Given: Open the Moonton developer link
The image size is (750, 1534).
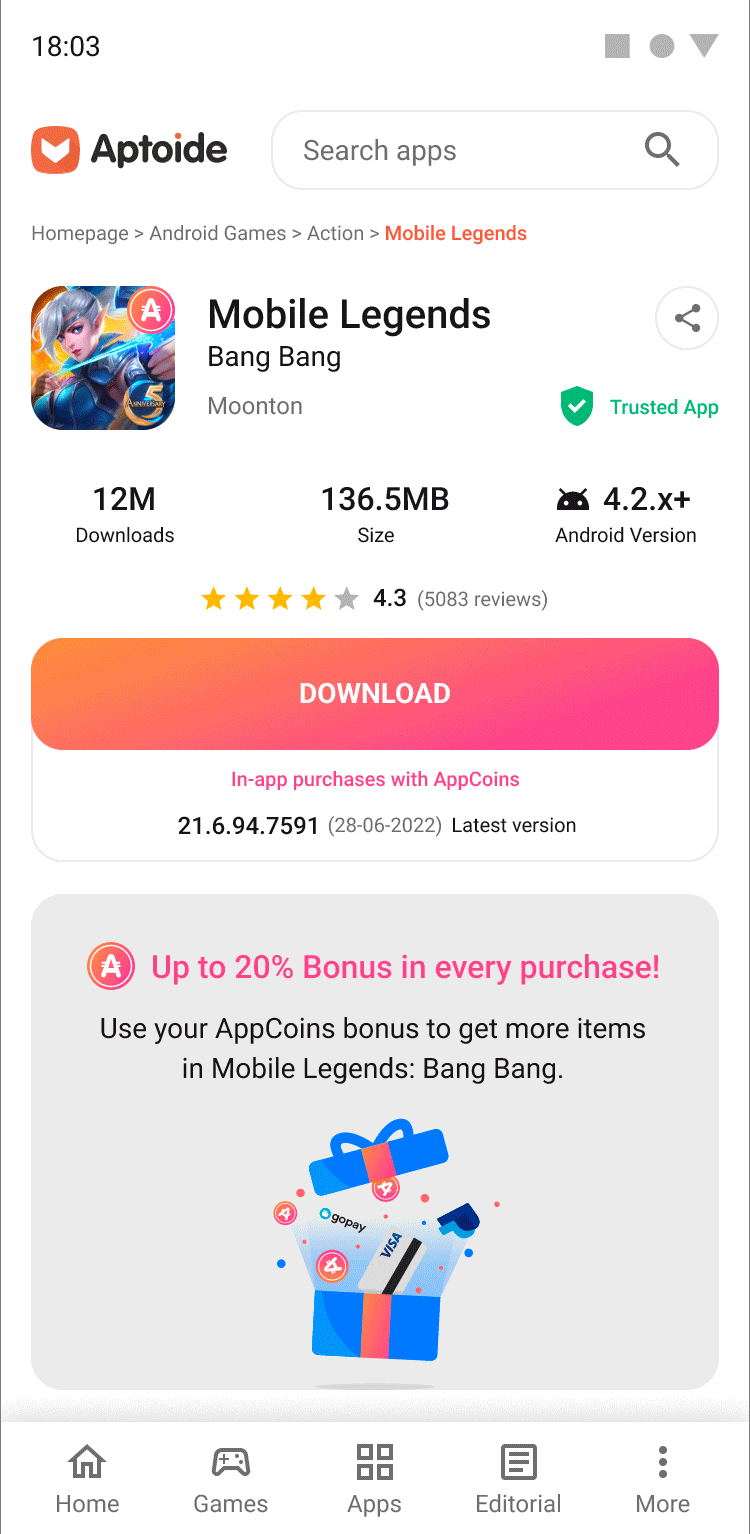Looking at the screenshot, I should [255, 406].
